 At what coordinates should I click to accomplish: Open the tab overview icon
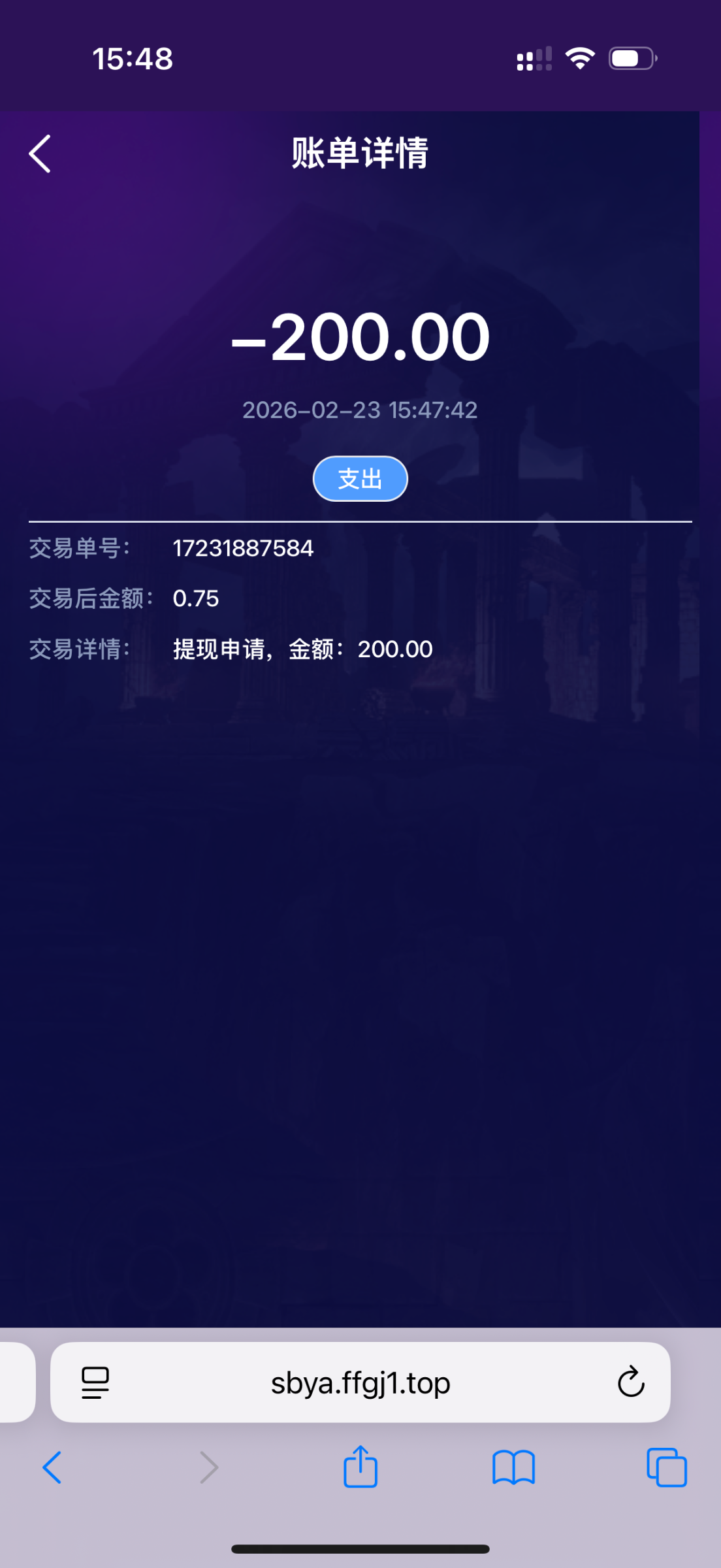point(666,1467)
